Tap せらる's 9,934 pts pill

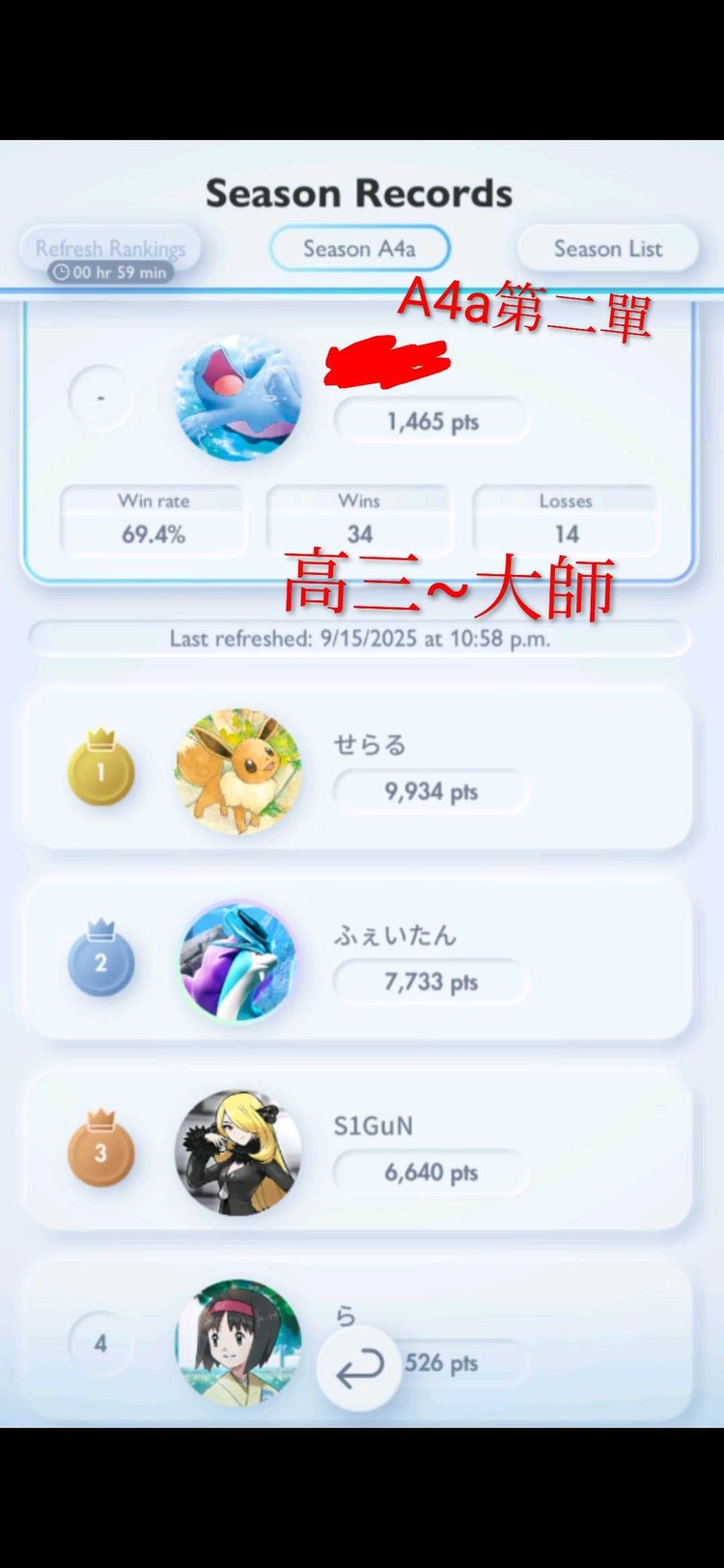click(x=430, y=789)
